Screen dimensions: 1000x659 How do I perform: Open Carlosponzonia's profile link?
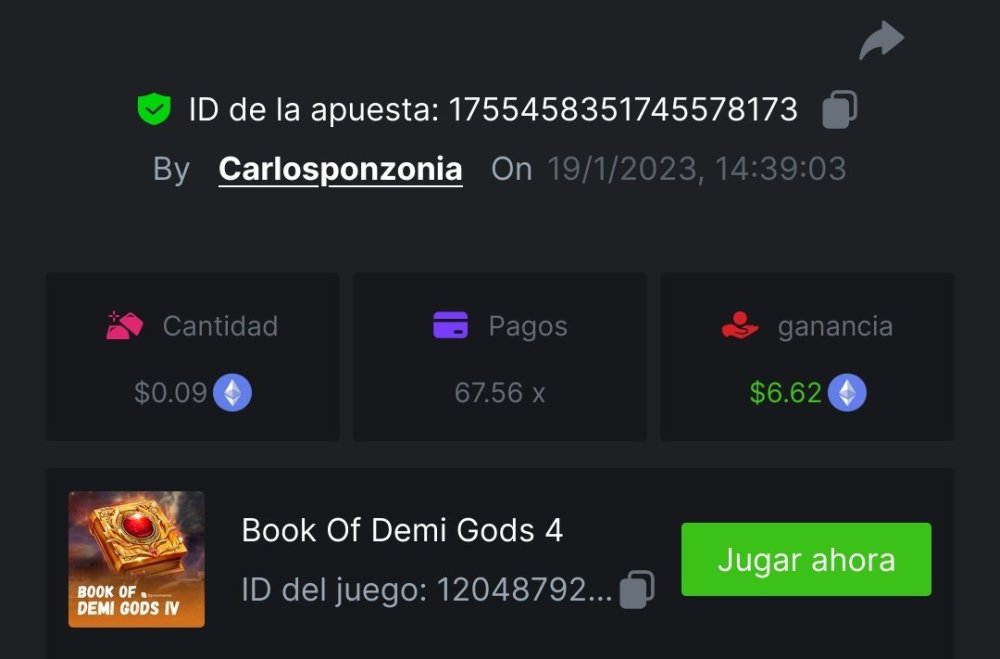[340, 169]
